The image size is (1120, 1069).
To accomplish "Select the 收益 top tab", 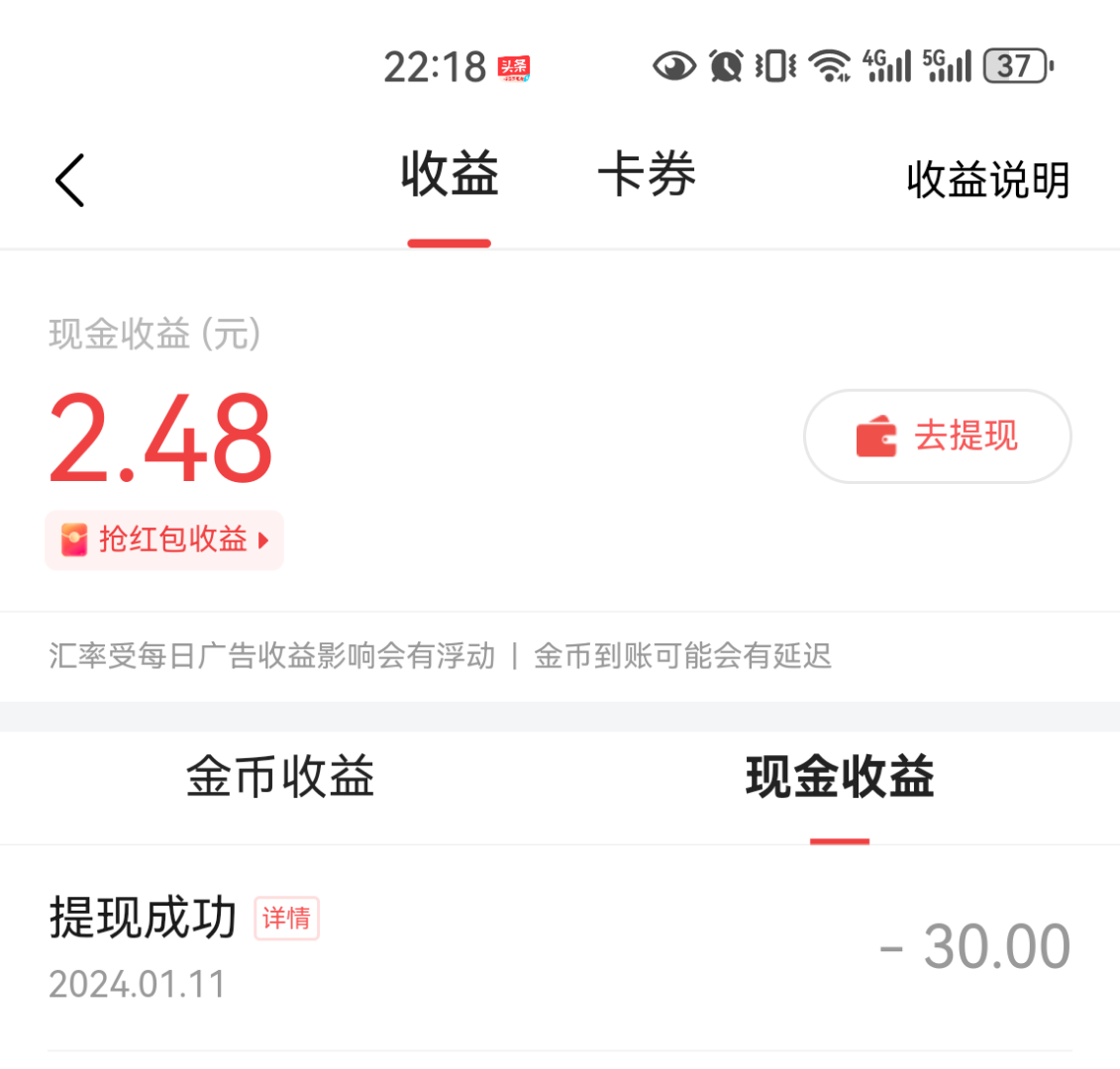I will tap(450, 177).
